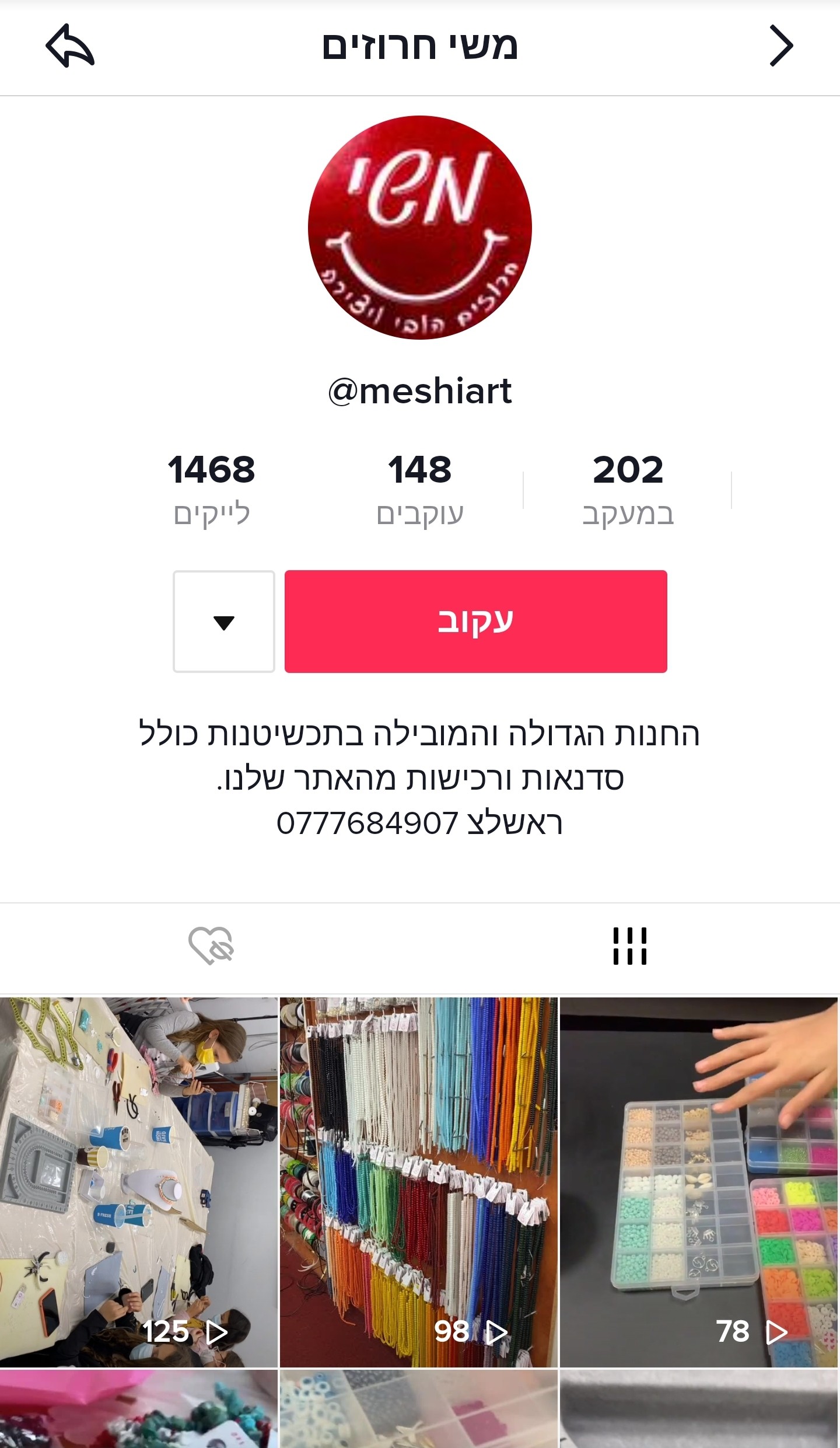Open the following count (202 במעקב)
This screenshot has height=1448, width=840.
[628, 489]
